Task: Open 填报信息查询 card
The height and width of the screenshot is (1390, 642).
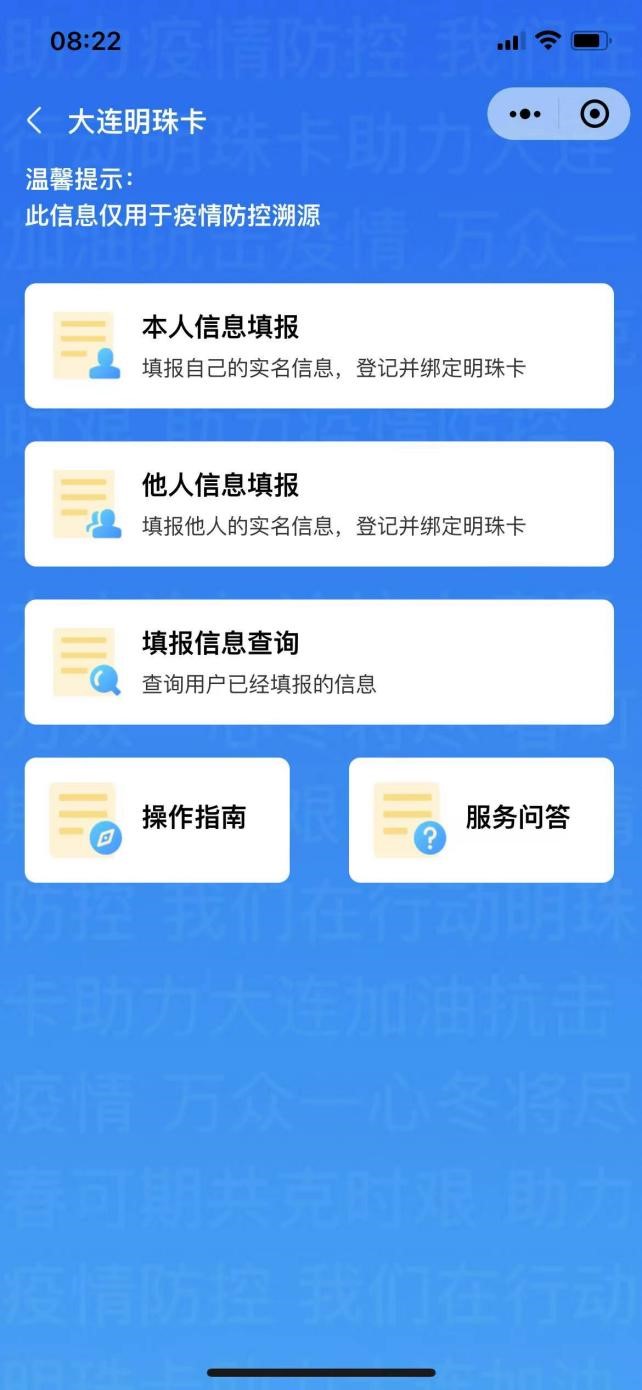Action: click(x=319, y=662)
